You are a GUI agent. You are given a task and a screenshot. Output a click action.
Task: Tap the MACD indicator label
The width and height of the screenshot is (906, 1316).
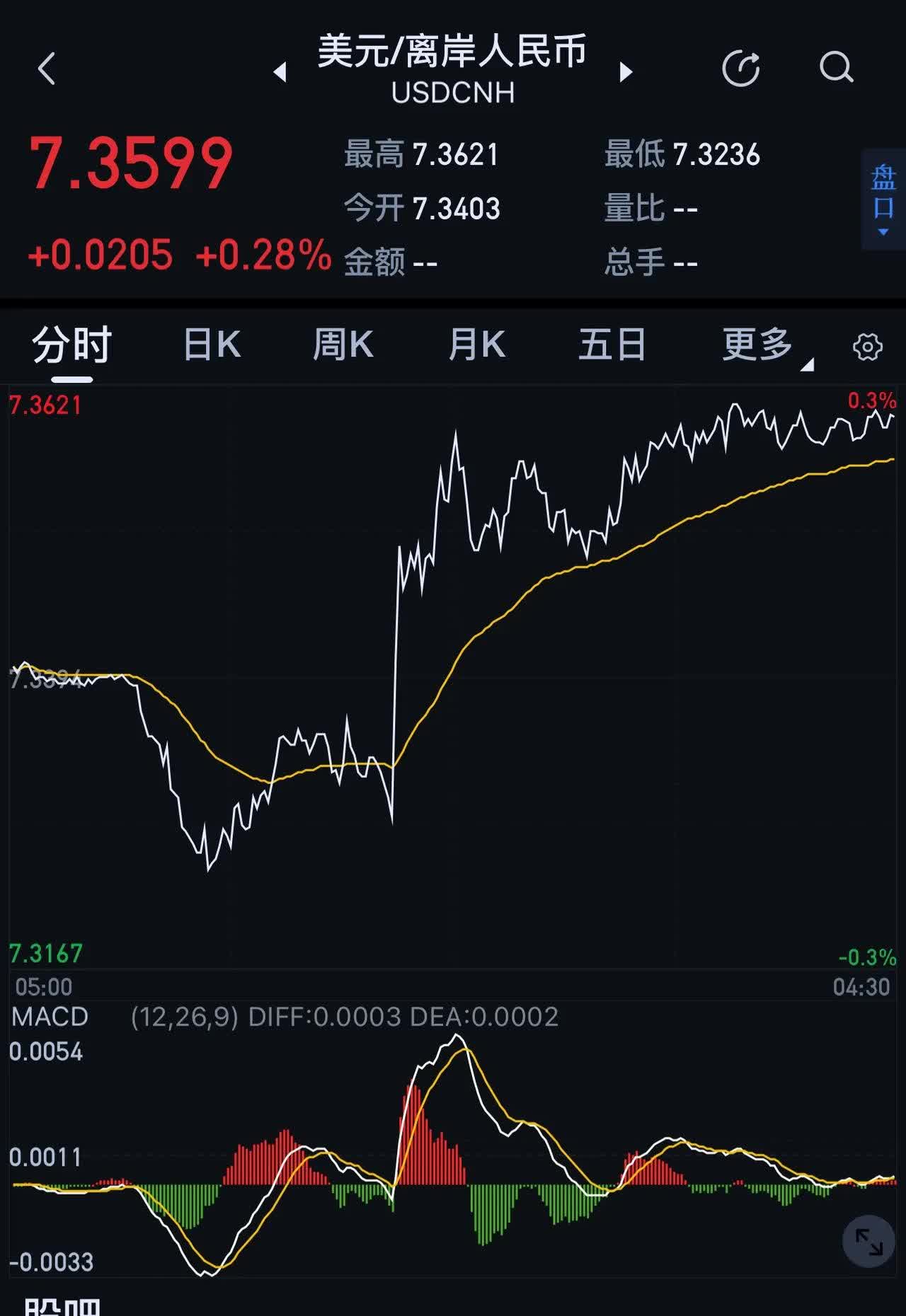pyautogui.click(x=50, y=1017)
